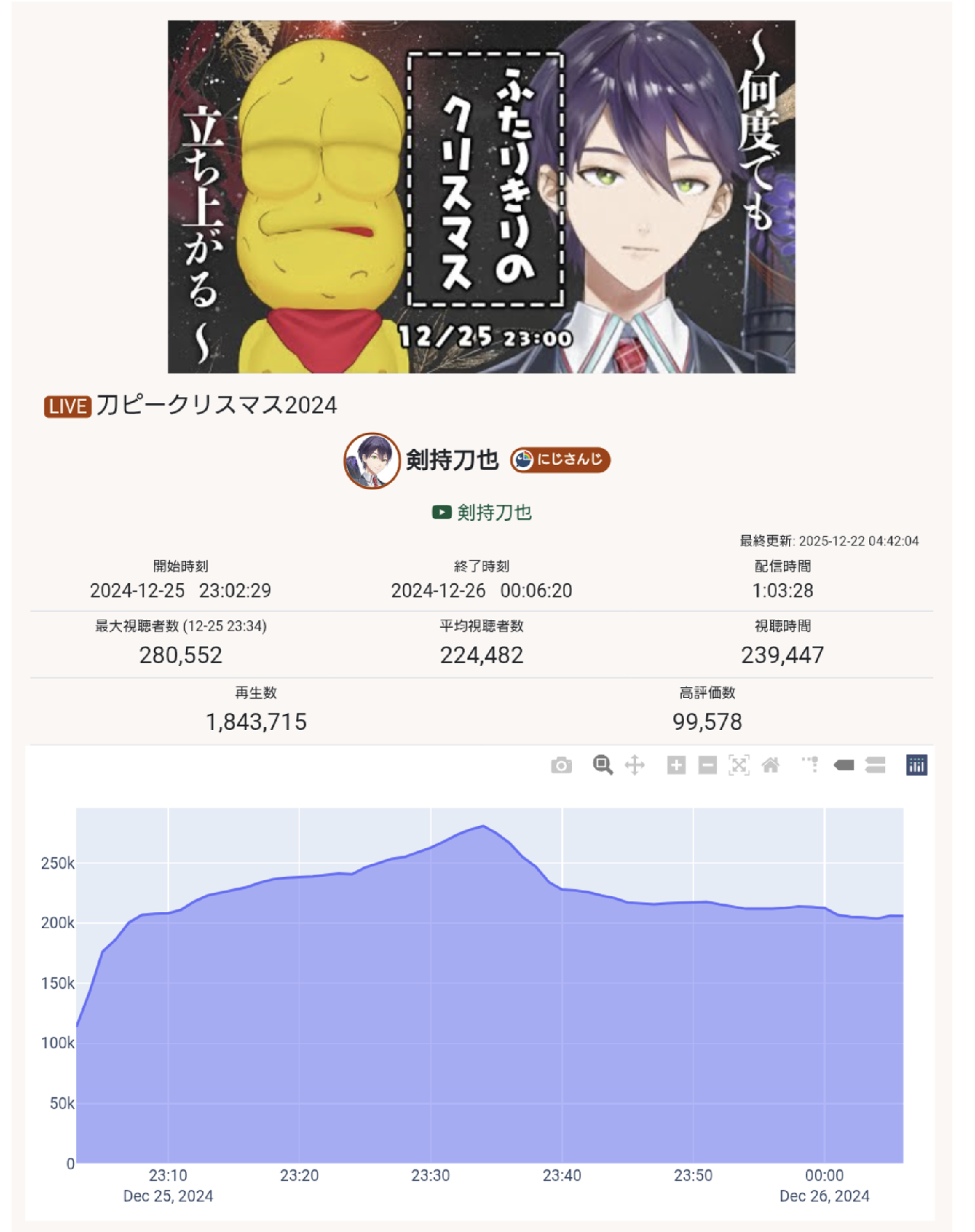Visit the 剣持刀也 YouTube channel link
This screenshot has width=975, height=1232.
(x=482, y=513)
